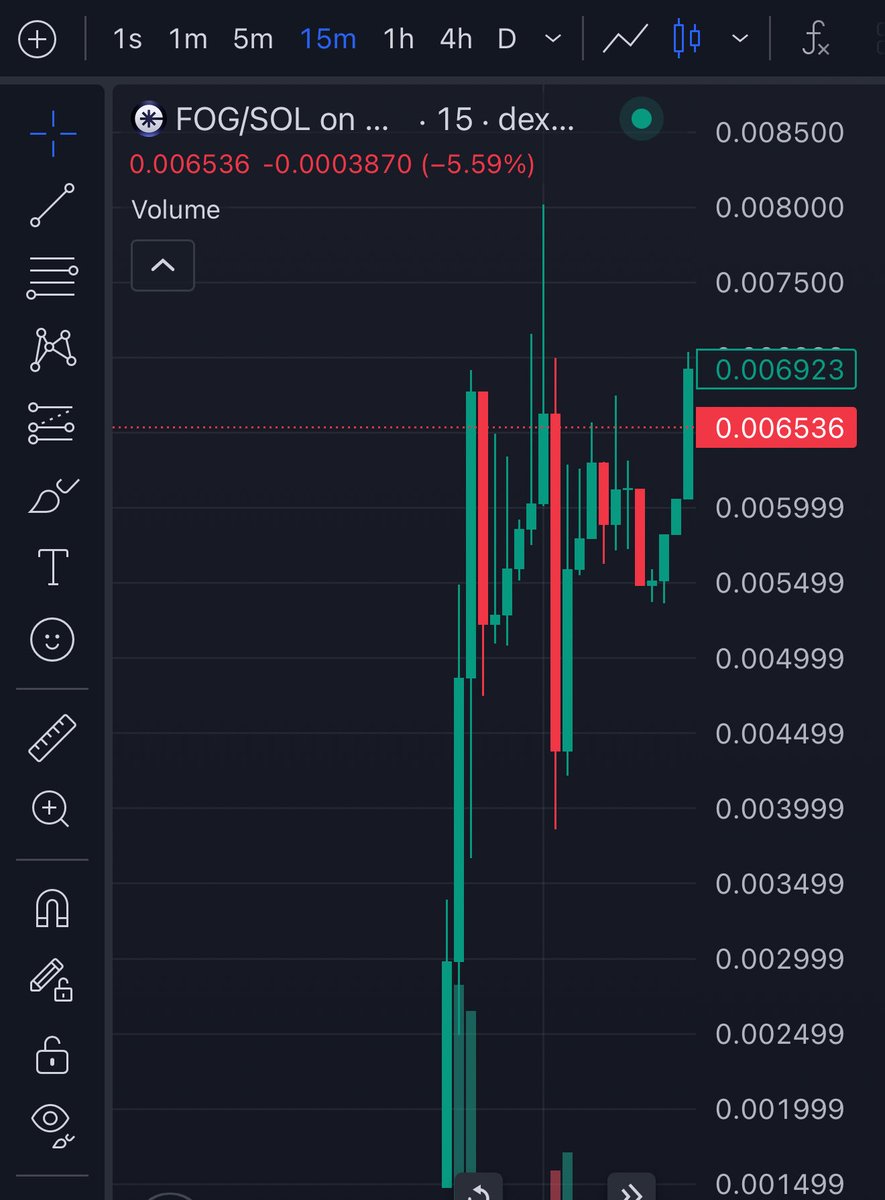Collapse the Volume indicator legend
Screen dimensions: 885x1200
pos(163,266)
